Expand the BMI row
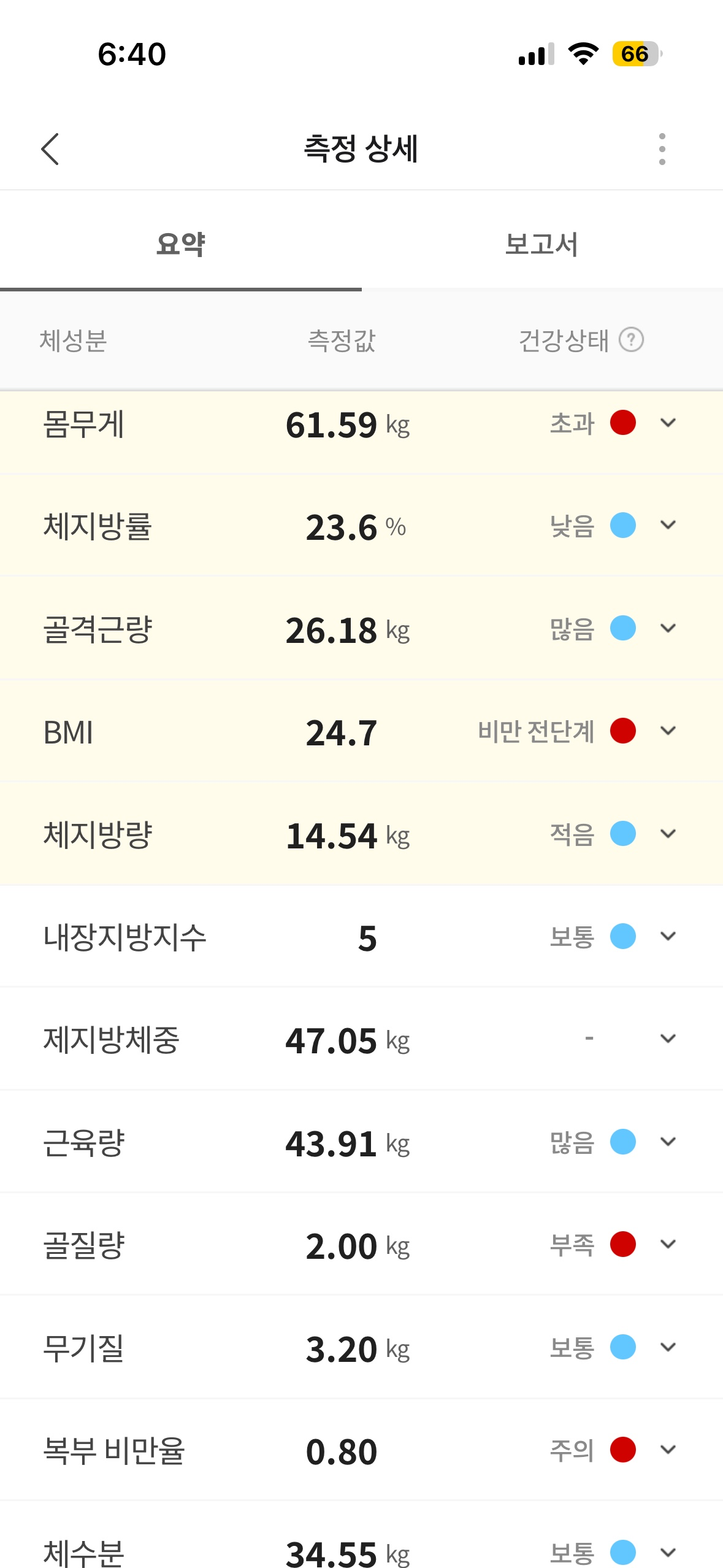 click(x=668, y=731)
